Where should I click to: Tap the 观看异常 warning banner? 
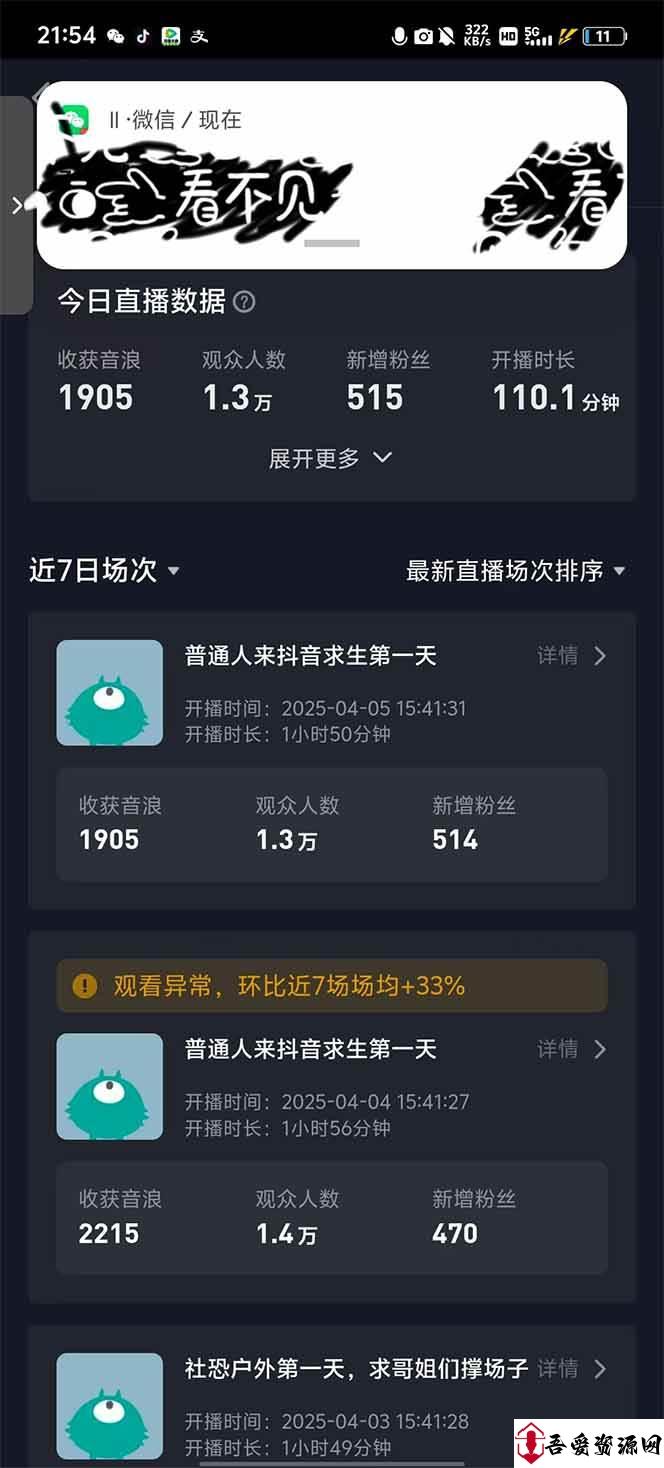click(332, 986)
